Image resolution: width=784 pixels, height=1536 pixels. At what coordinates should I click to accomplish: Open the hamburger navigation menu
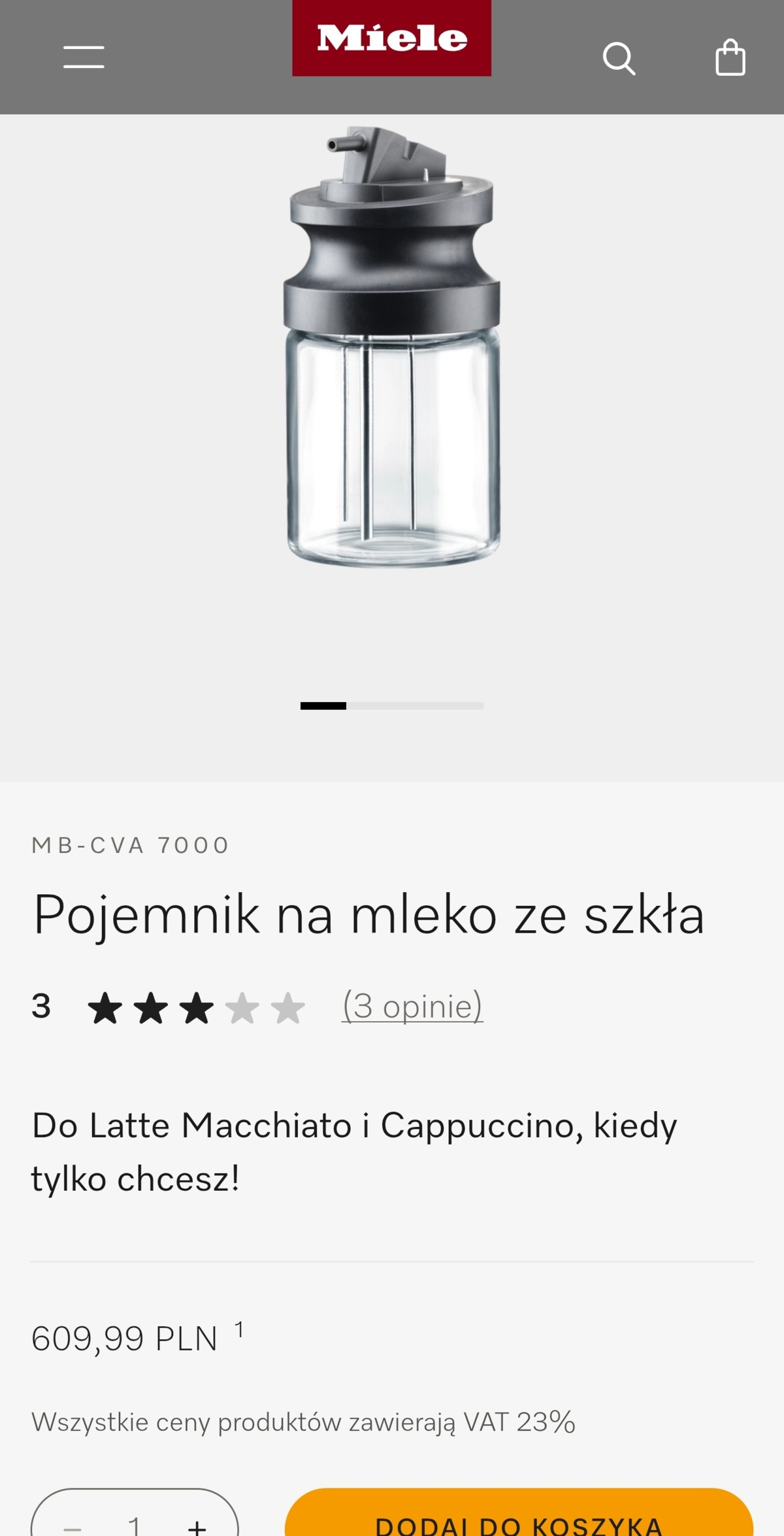click(84, 58)
